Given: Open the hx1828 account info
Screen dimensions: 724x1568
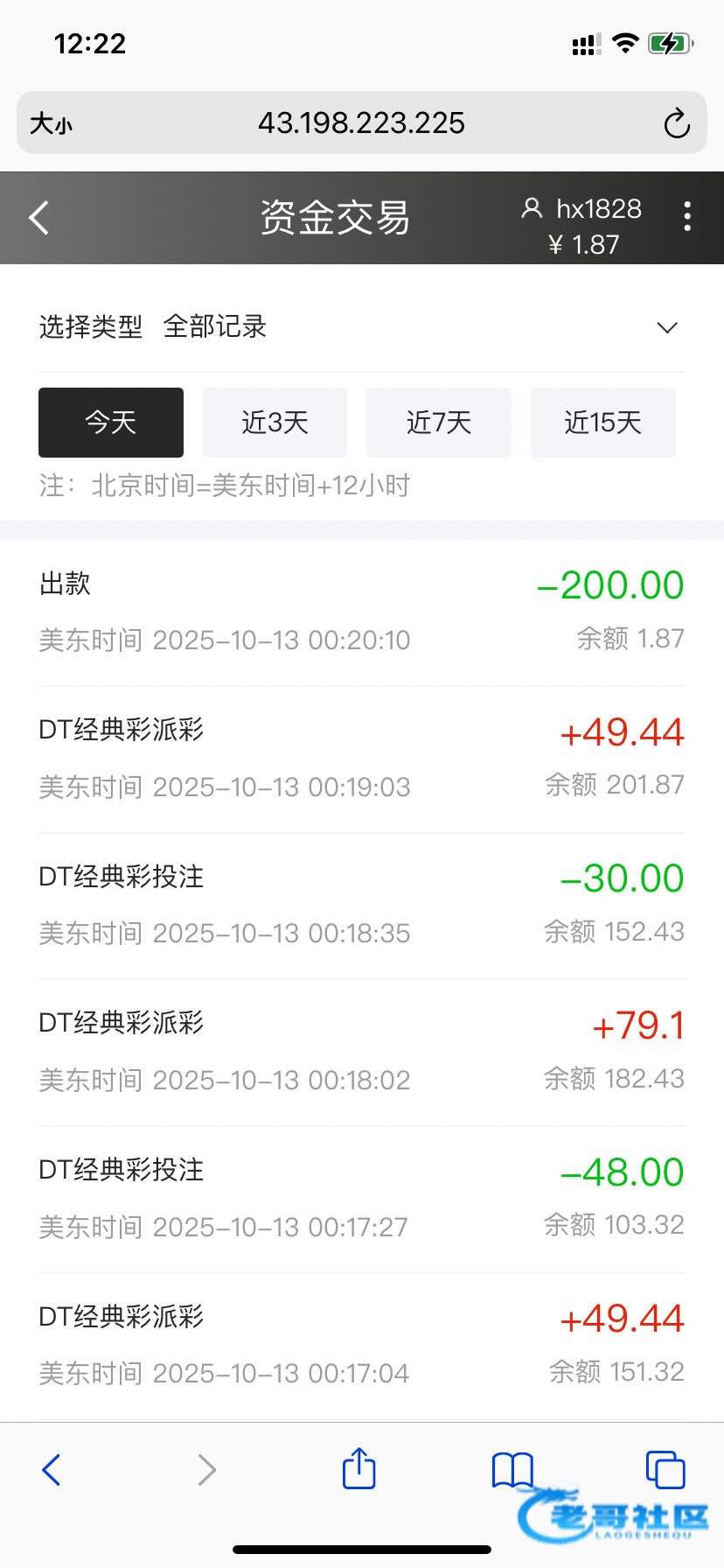Looking at the screenshot, I should click(582, 209).
